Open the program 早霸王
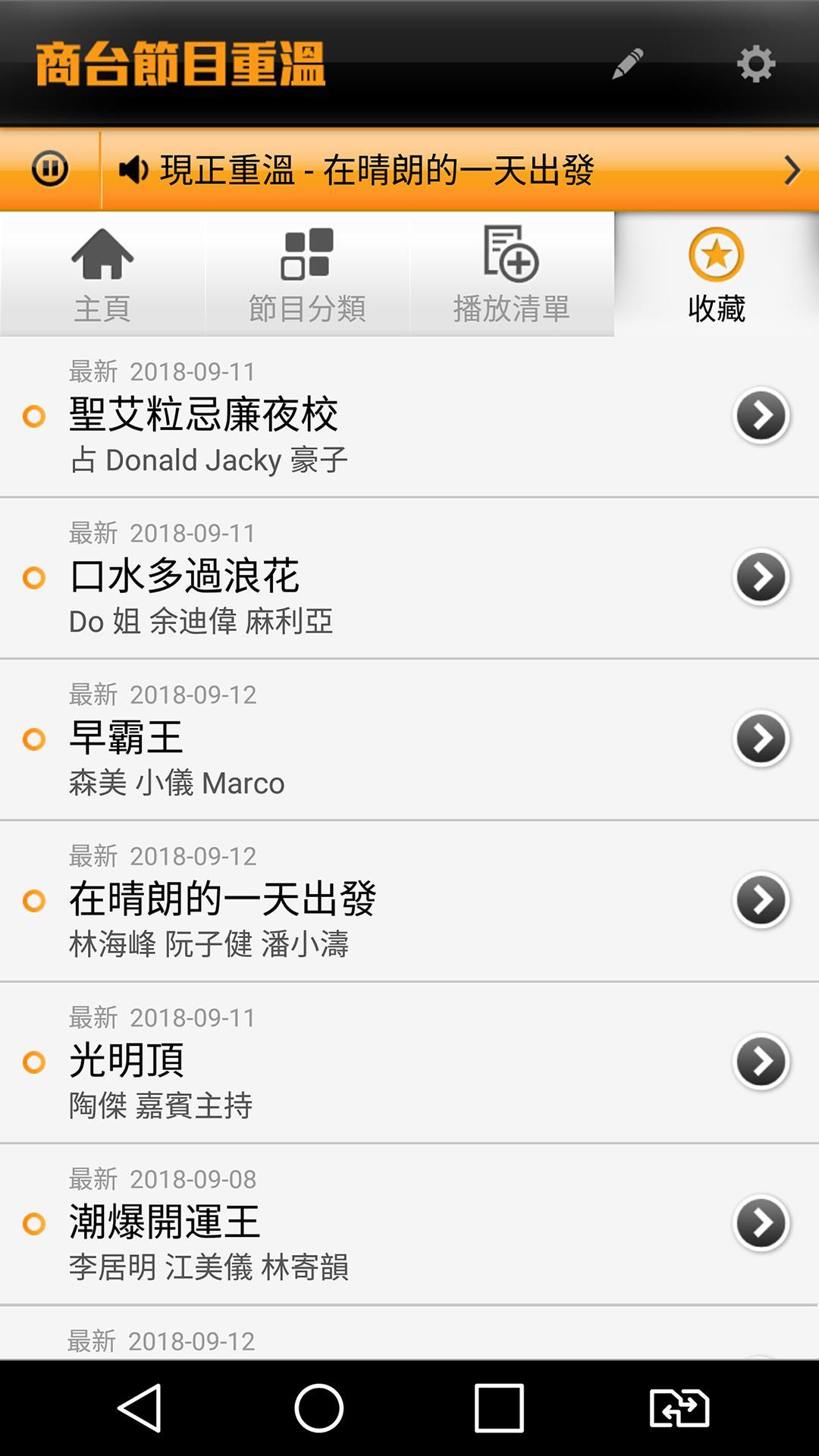Viewport: 819px width, 1456px height. point(409,739)
